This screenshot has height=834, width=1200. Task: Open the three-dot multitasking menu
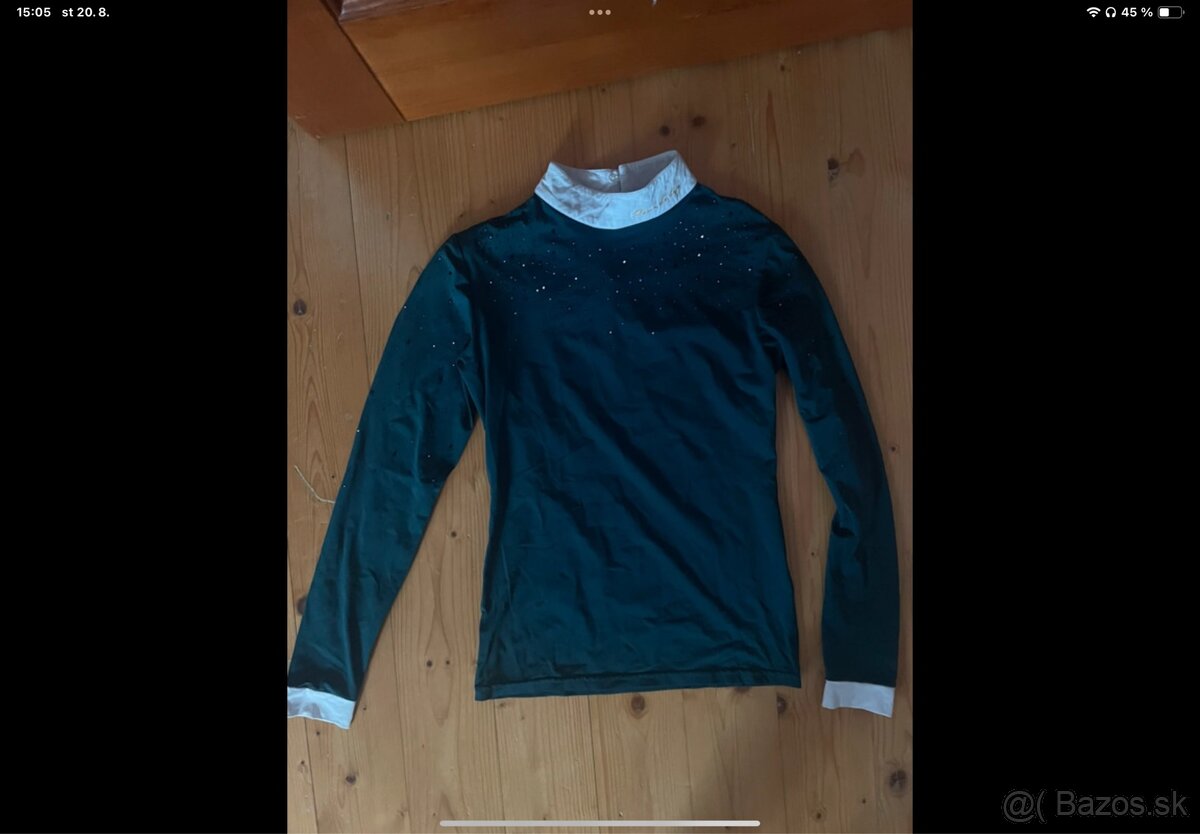click(x=599, y=12)
